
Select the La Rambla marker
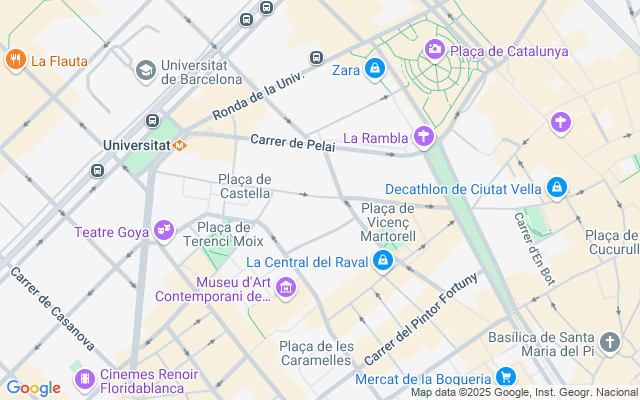[424, 136]
